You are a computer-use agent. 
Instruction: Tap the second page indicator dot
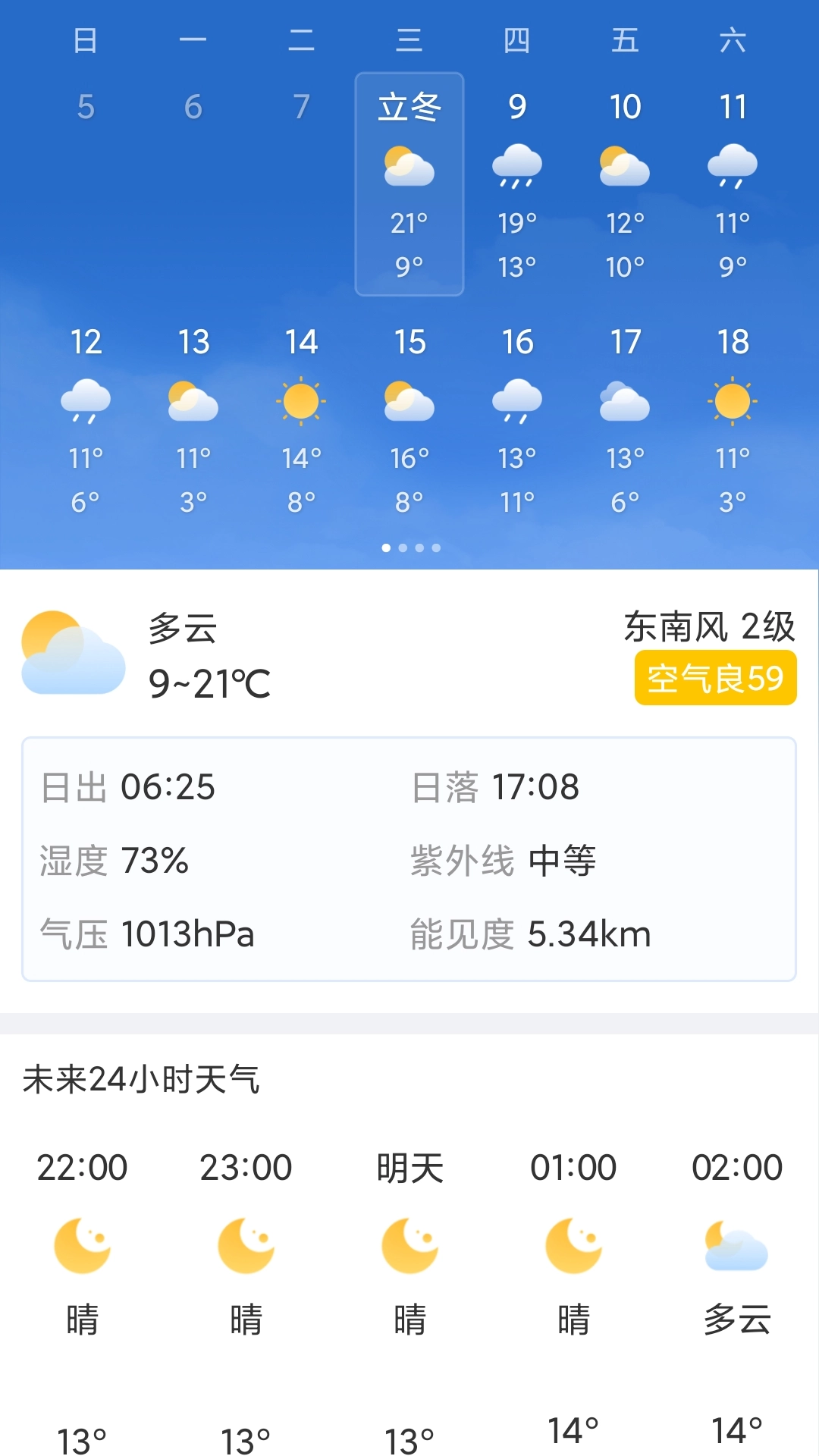pyautogui.click(x=402, y=548)
